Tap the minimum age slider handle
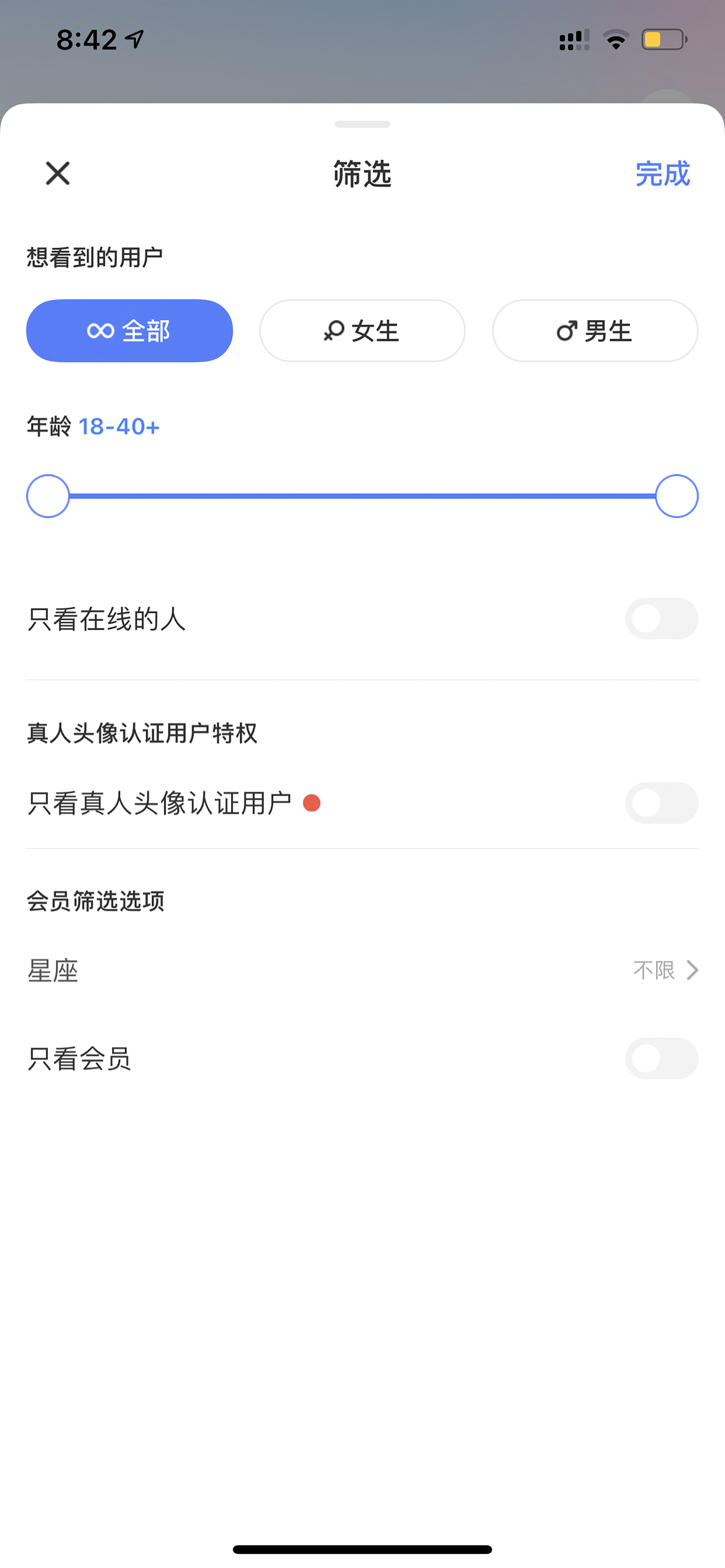The image size is (725, 1568). [x=48, y=496]
